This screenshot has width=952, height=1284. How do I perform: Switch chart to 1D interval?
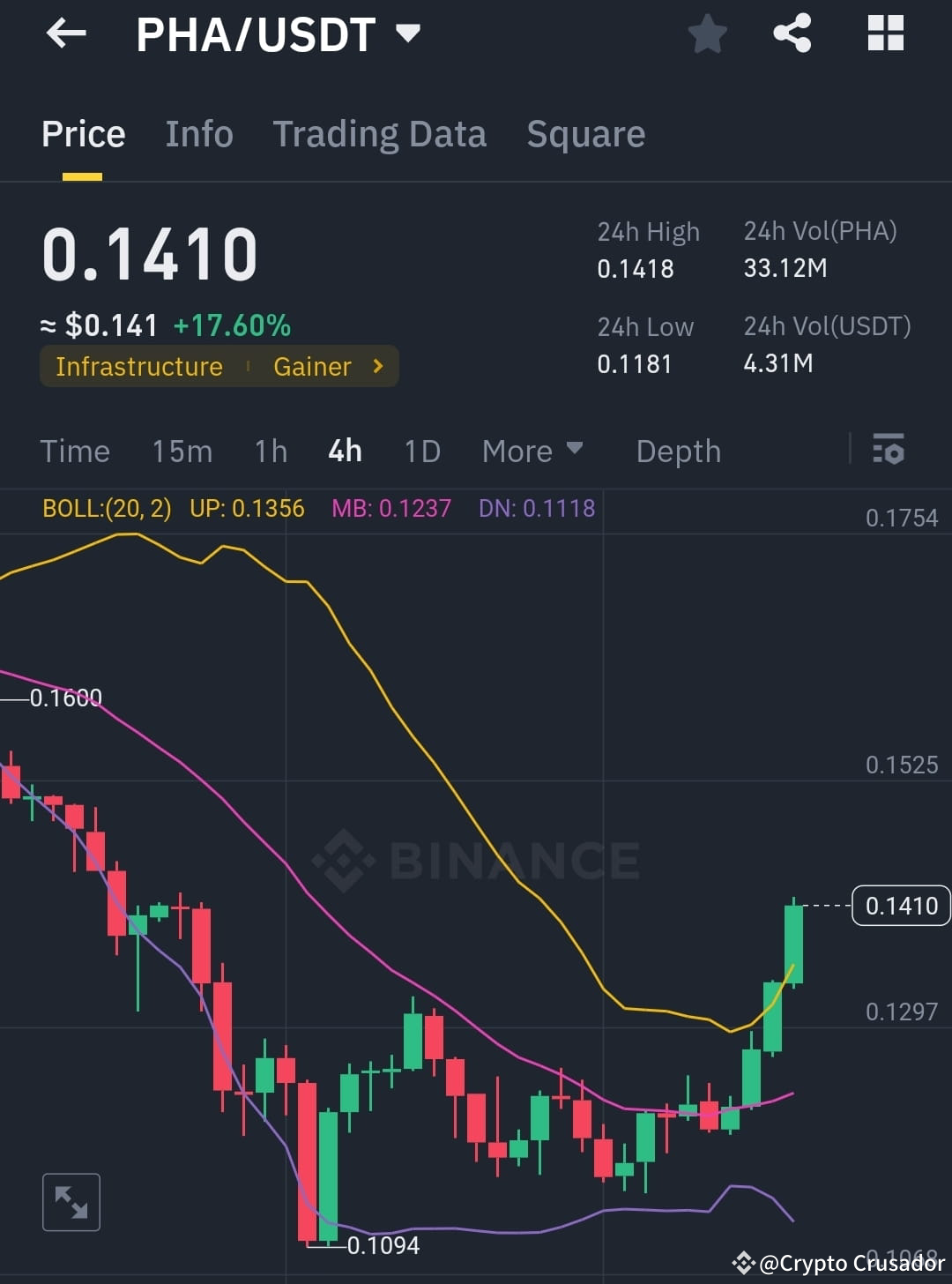[421, 451]
